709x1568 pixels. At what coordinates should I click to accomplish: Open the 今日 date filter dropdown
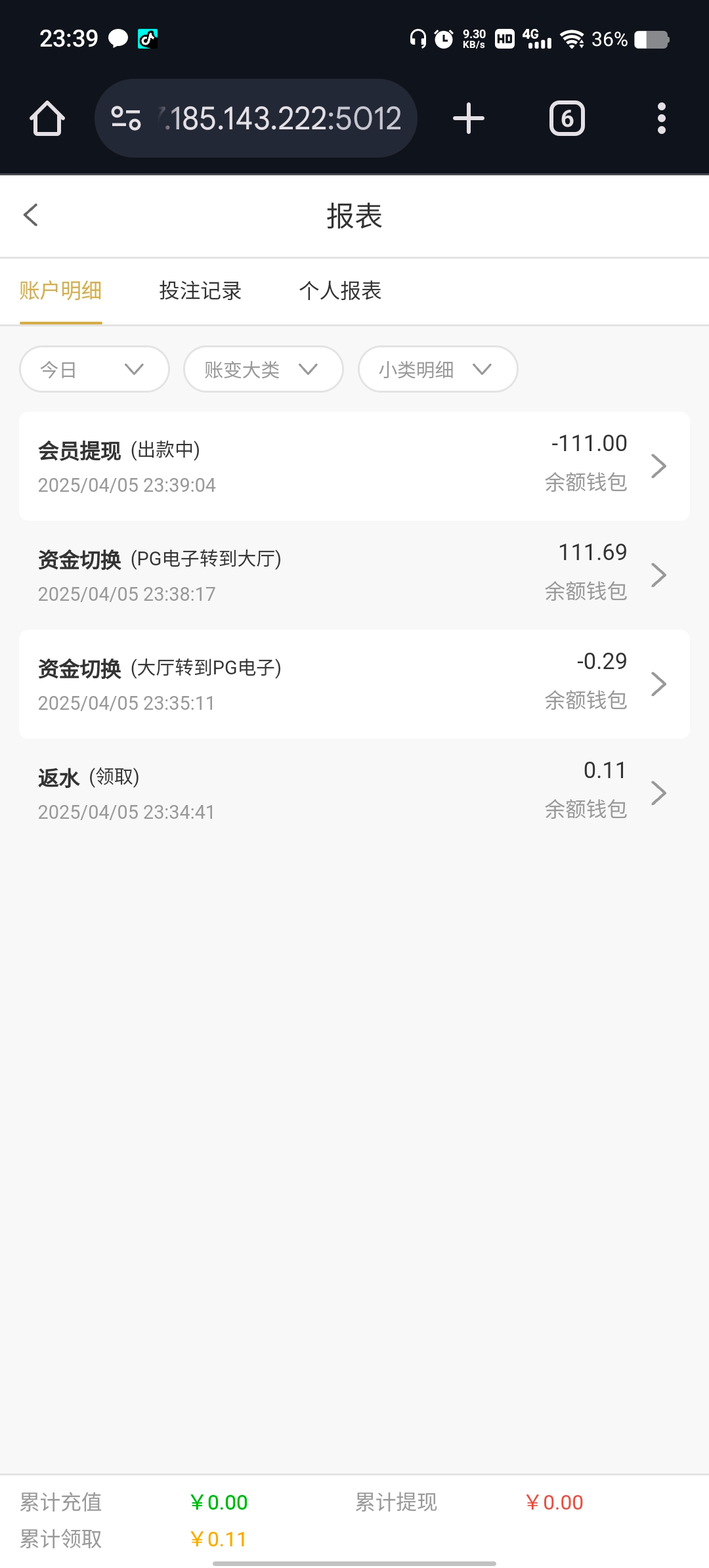click(93, 369)
